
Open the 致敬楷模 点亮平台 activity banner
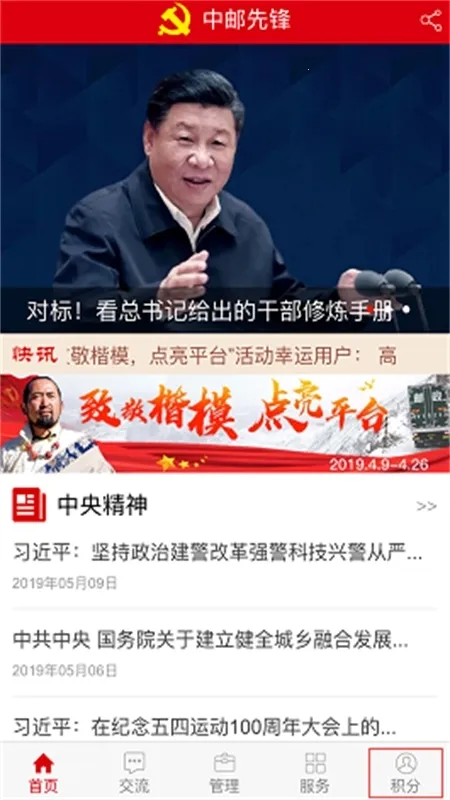225,424
